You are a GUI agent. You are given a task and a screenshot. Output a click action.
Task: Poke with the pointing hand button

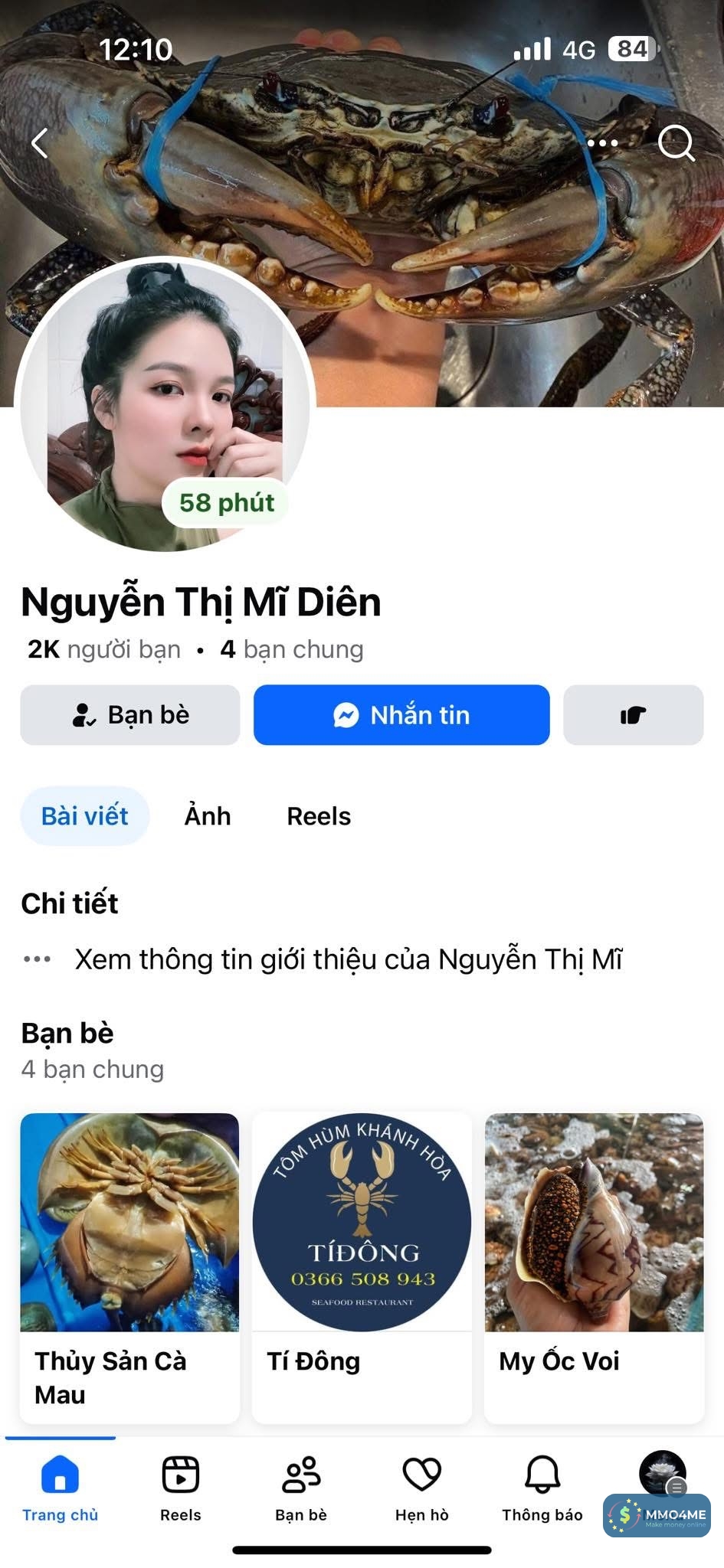click(x=633, y=715)
